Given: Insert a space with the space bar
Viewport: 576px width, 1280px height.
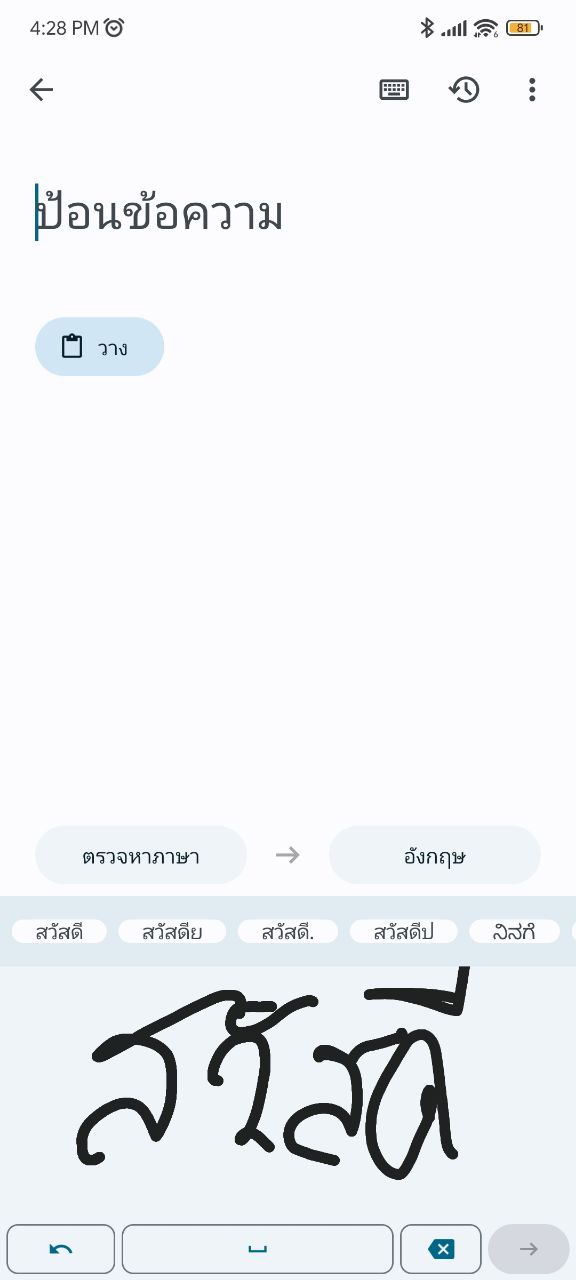Looking at the screenshot, I should click(x=258, y=1249).
